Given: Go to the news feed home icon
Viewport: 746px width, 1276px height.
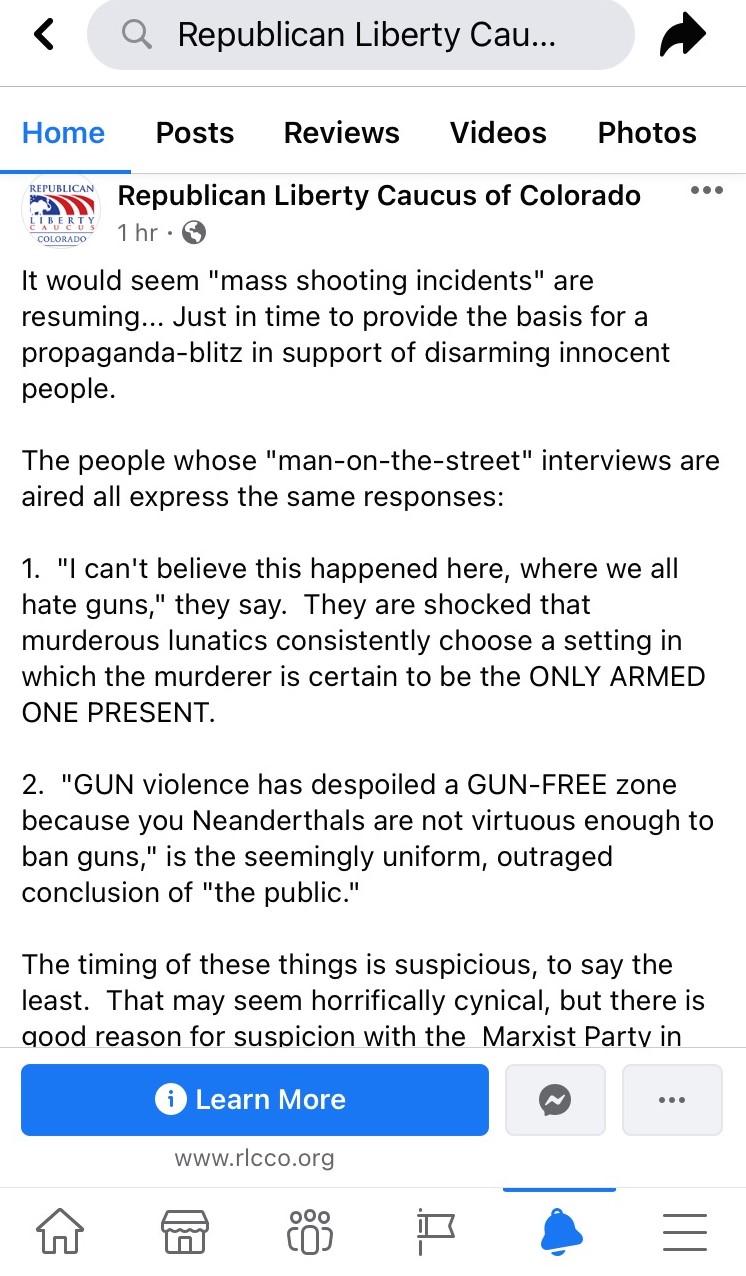Looking at the screenshot, I should point(61,1231).
